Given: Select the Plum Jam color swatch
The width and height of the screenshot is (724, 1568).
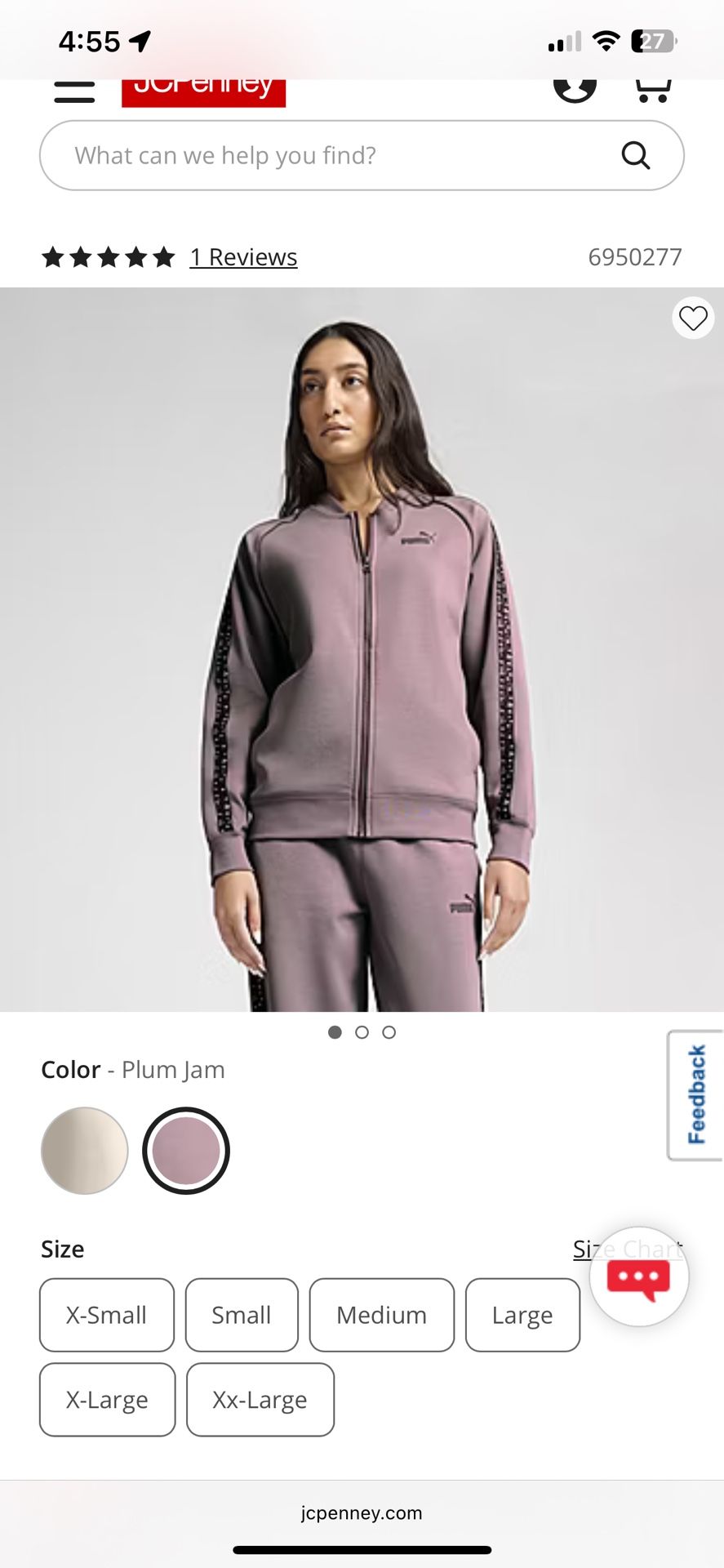Looking at the screenshot, I should (186, 1150).
